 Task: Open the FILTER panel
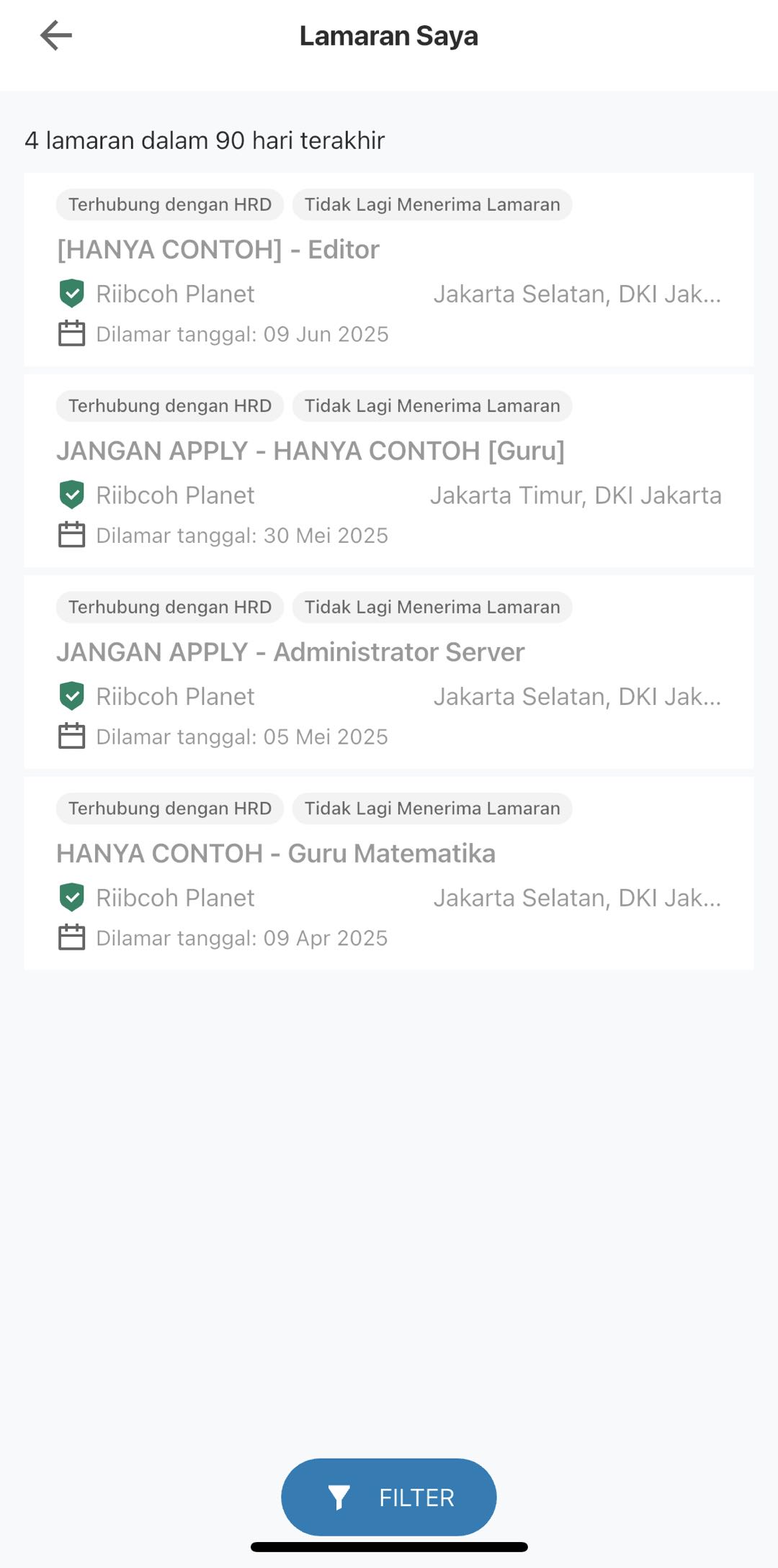[388, 1497]
